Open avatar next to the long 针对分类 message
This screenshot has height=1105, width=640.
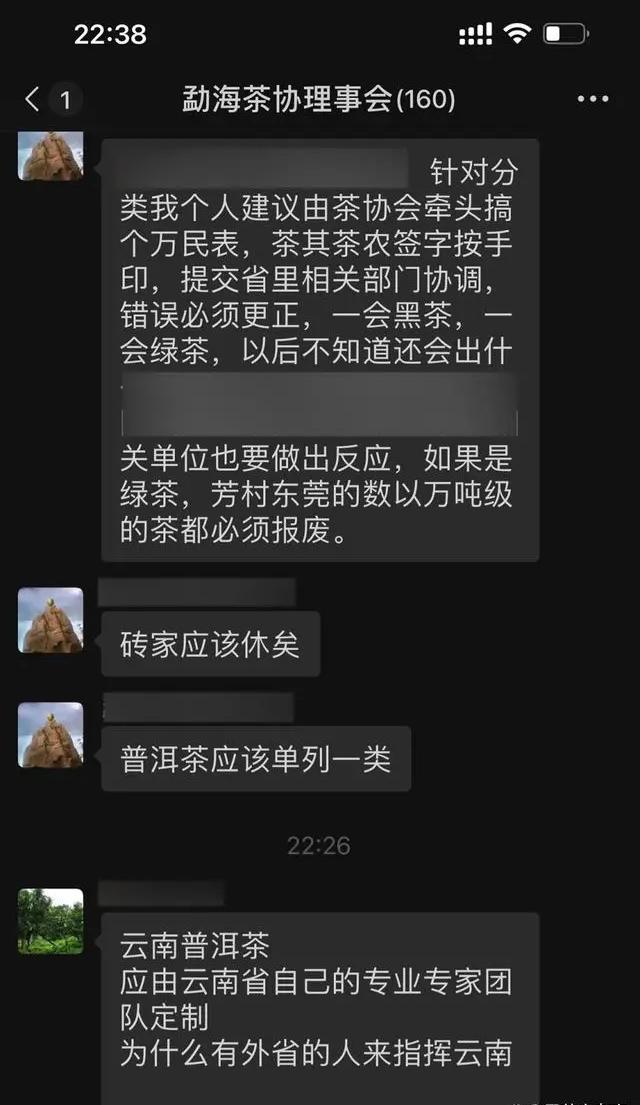[x=50, y=157]
